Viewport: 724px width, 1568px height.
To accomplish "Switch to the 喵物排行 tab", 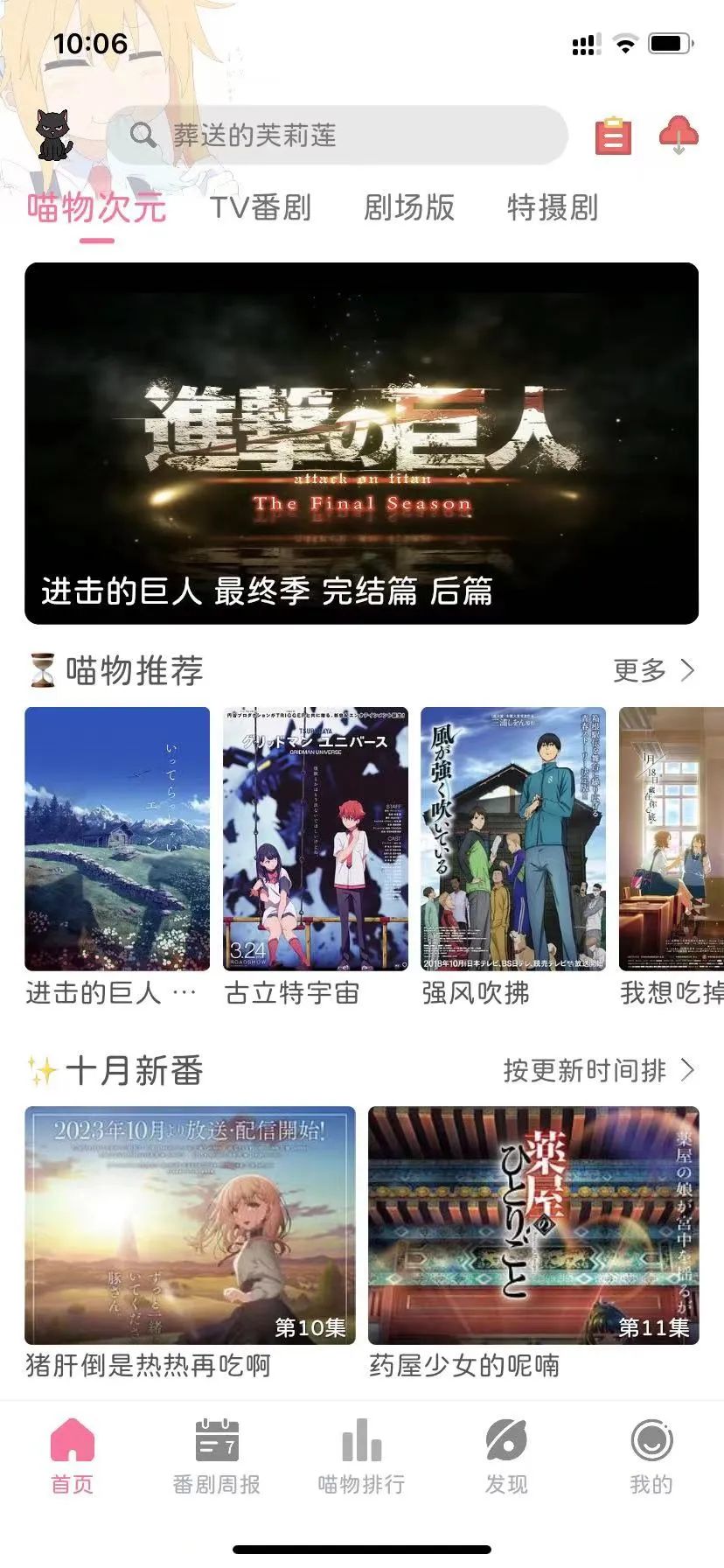I will (x=361, y=1457).
